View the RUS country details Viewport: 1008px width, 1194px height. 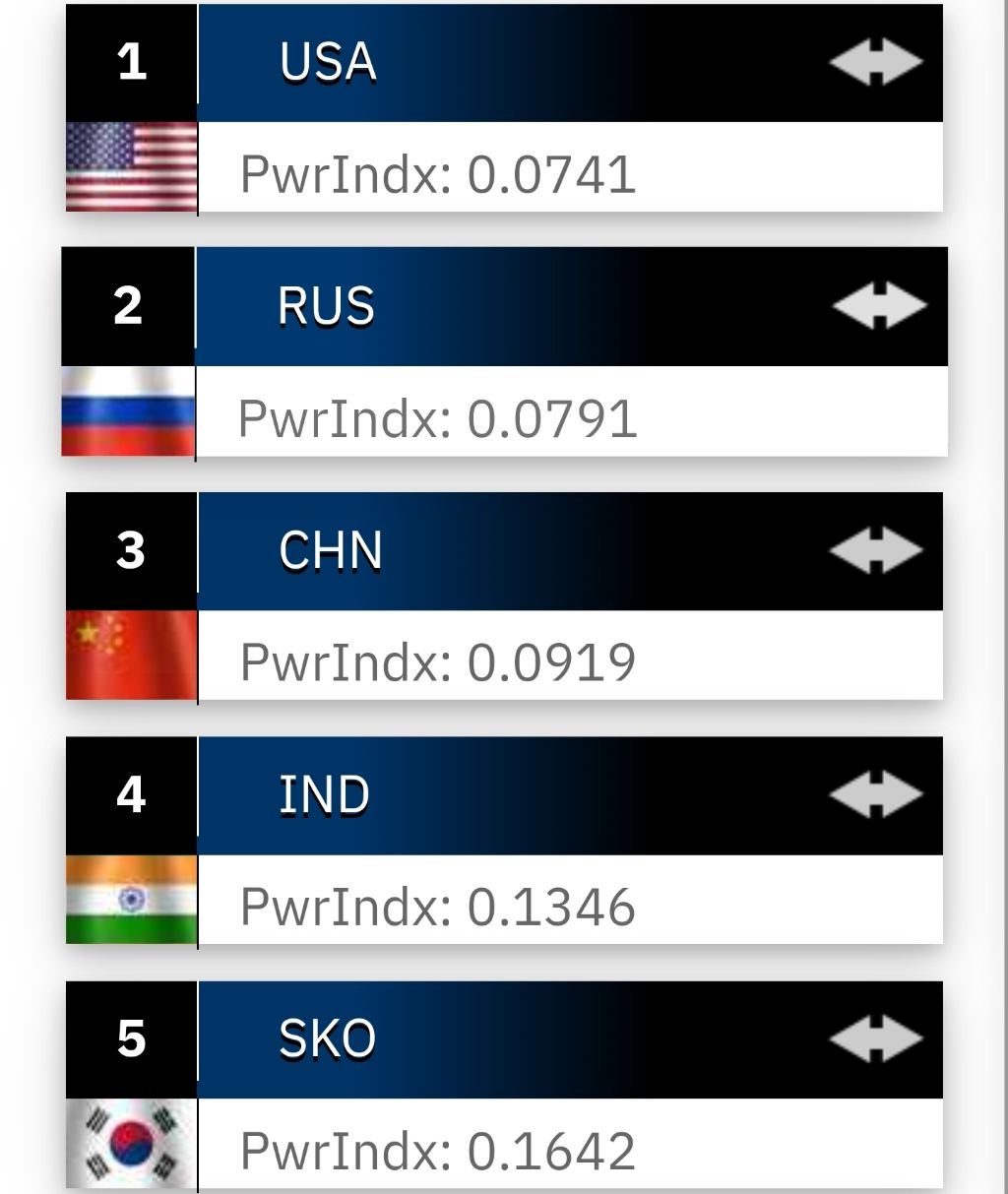[x=326, y=306]
